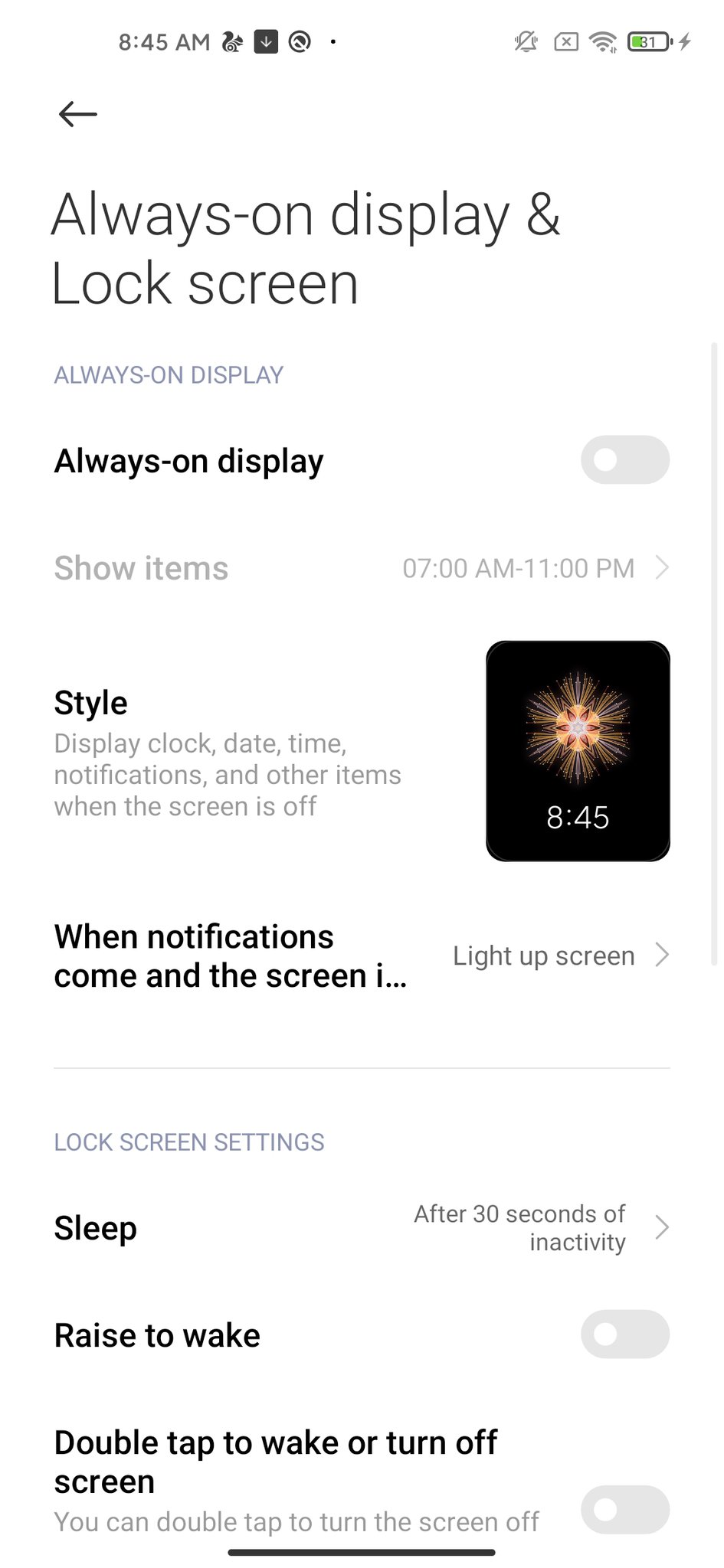
Task: Go back using the arrow icon
Action: click(77, 114)
